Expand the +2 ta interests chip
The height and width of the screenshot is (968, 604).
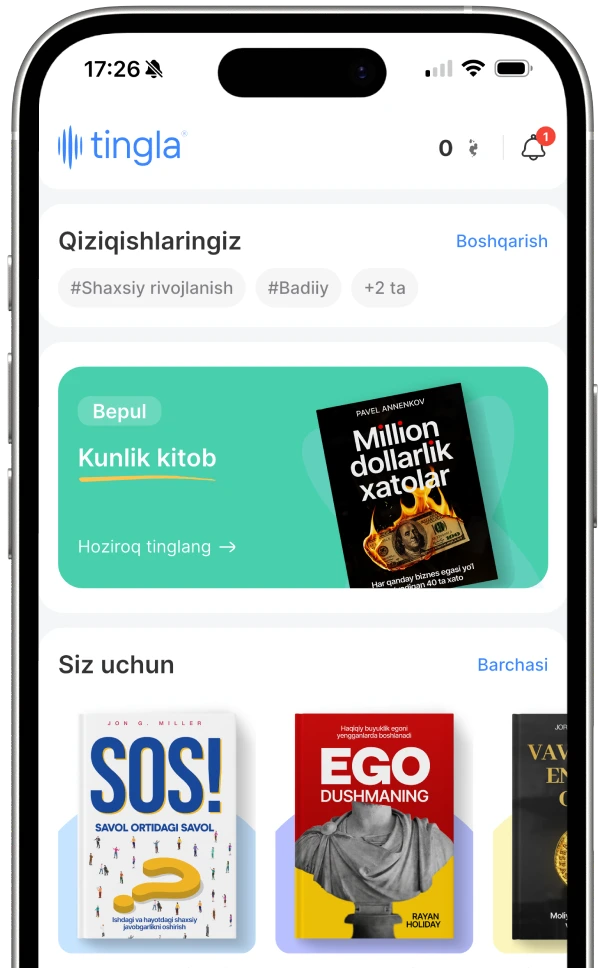point(384,288)
